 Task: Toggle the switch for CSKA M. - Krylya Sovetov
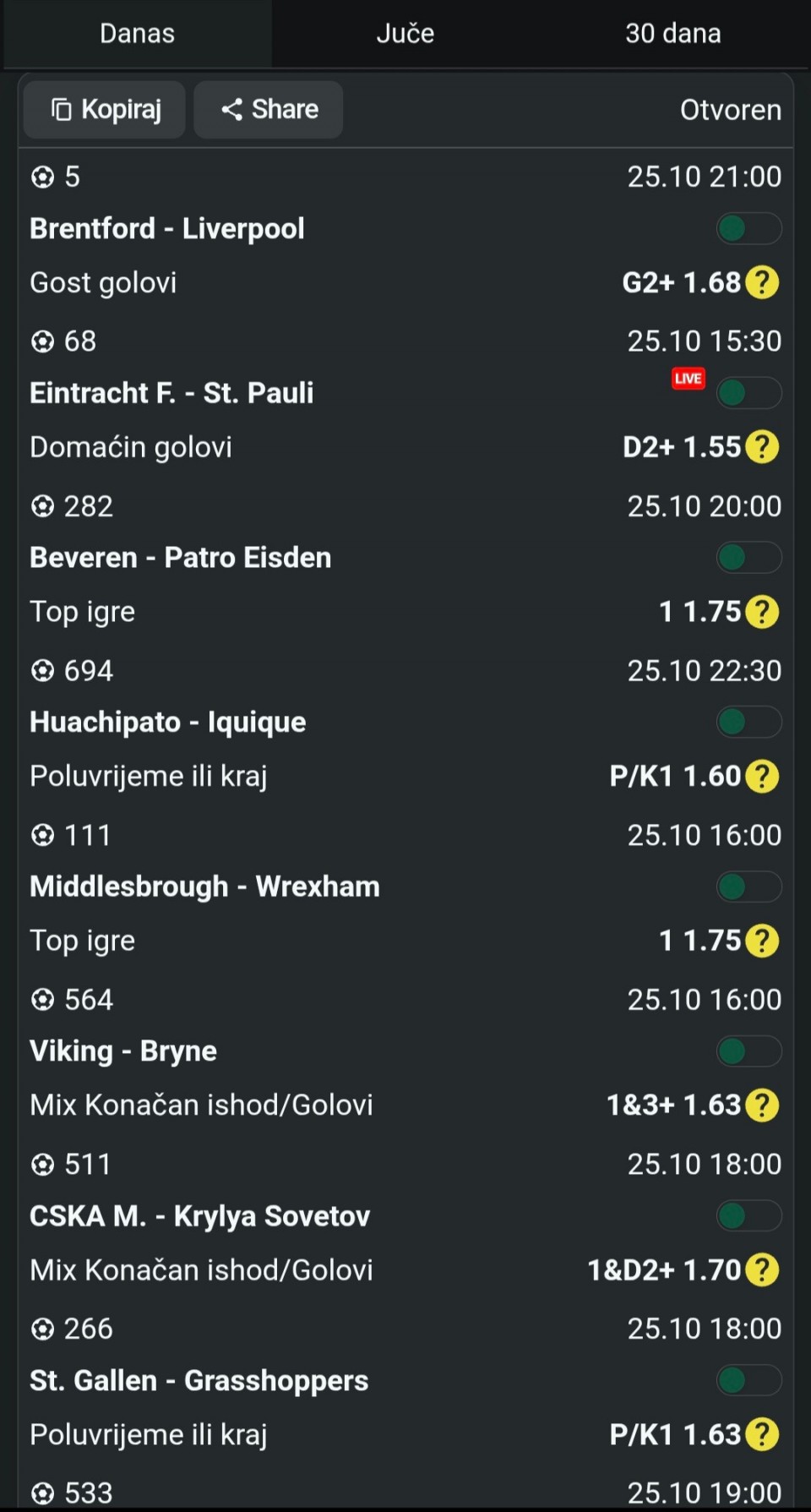point(748,1216)
